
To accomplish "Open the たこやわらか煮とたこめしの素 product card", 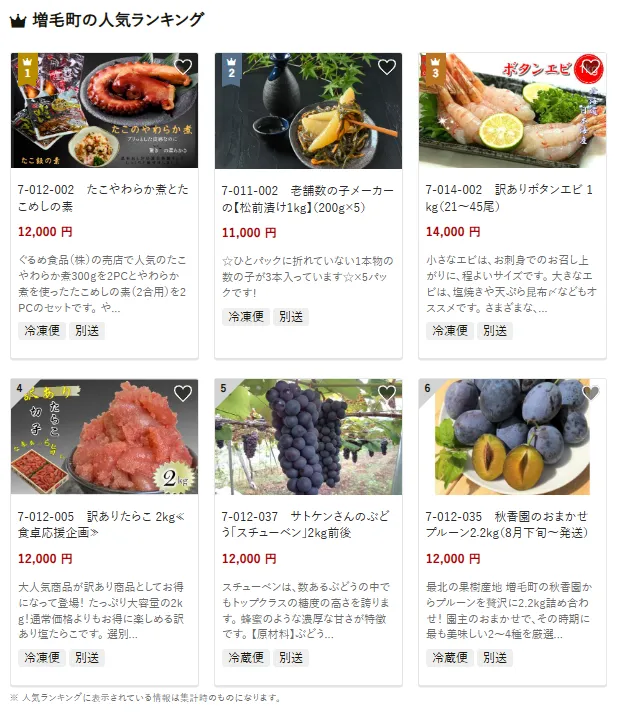I will pos(104,199).
